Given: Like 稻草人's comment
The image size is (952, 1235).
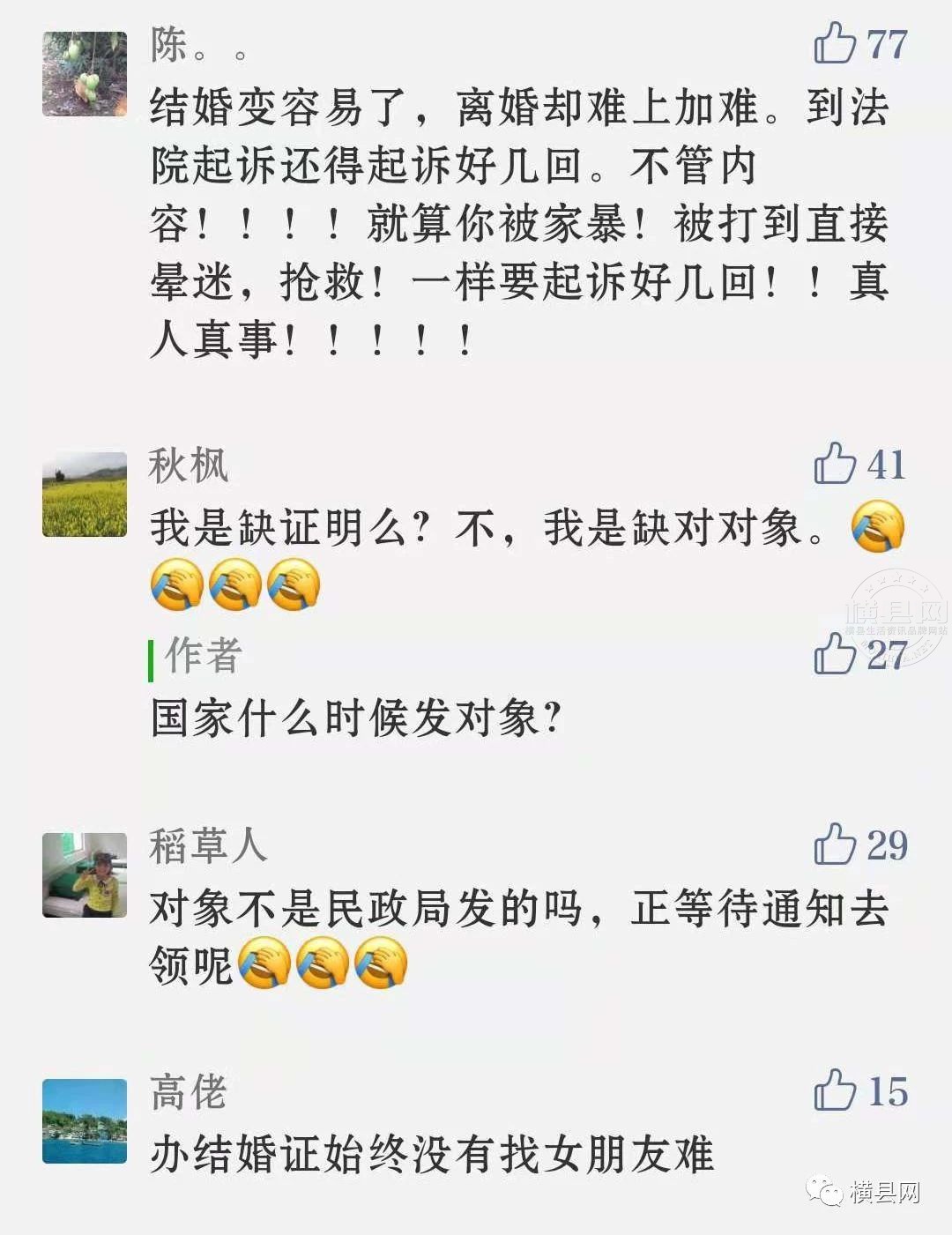Looking at the screenshot, I should point(834,844).
